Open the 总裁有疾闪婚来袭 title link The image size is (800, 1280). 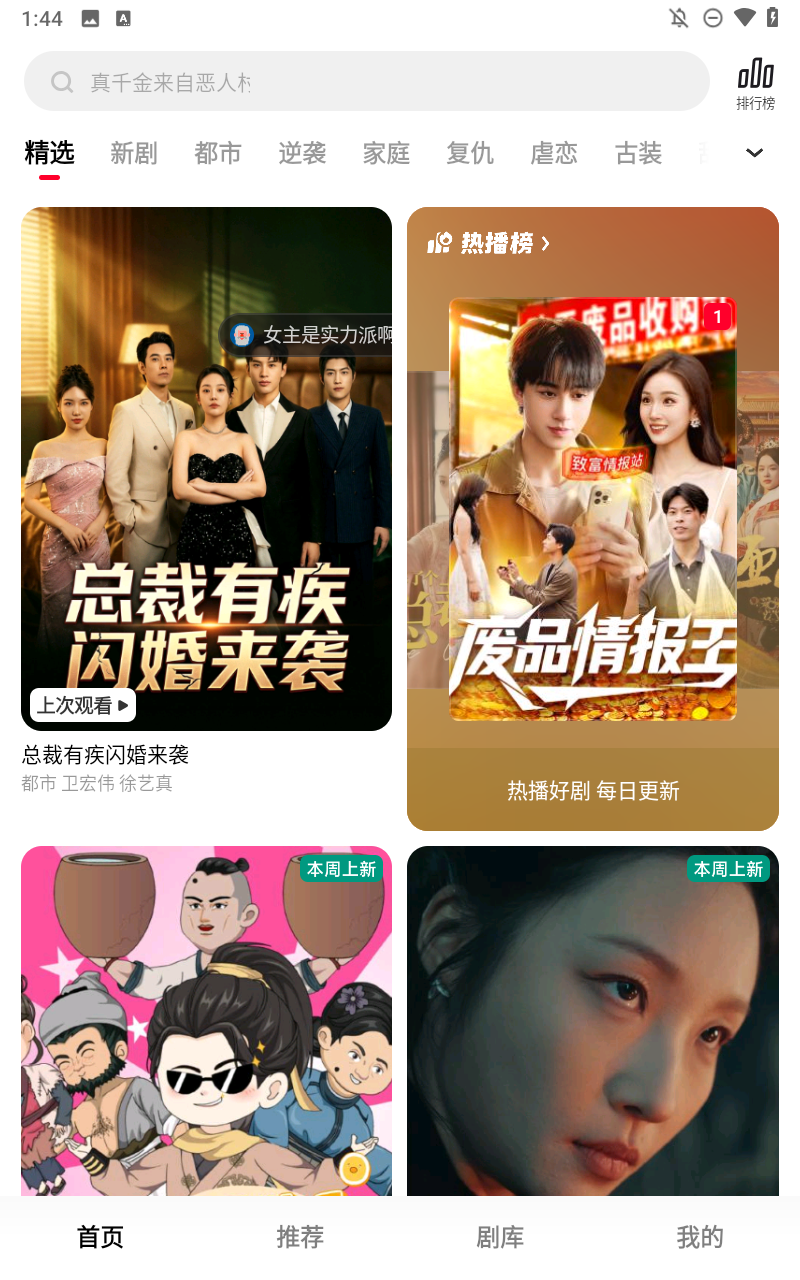[x=105, y=755]
